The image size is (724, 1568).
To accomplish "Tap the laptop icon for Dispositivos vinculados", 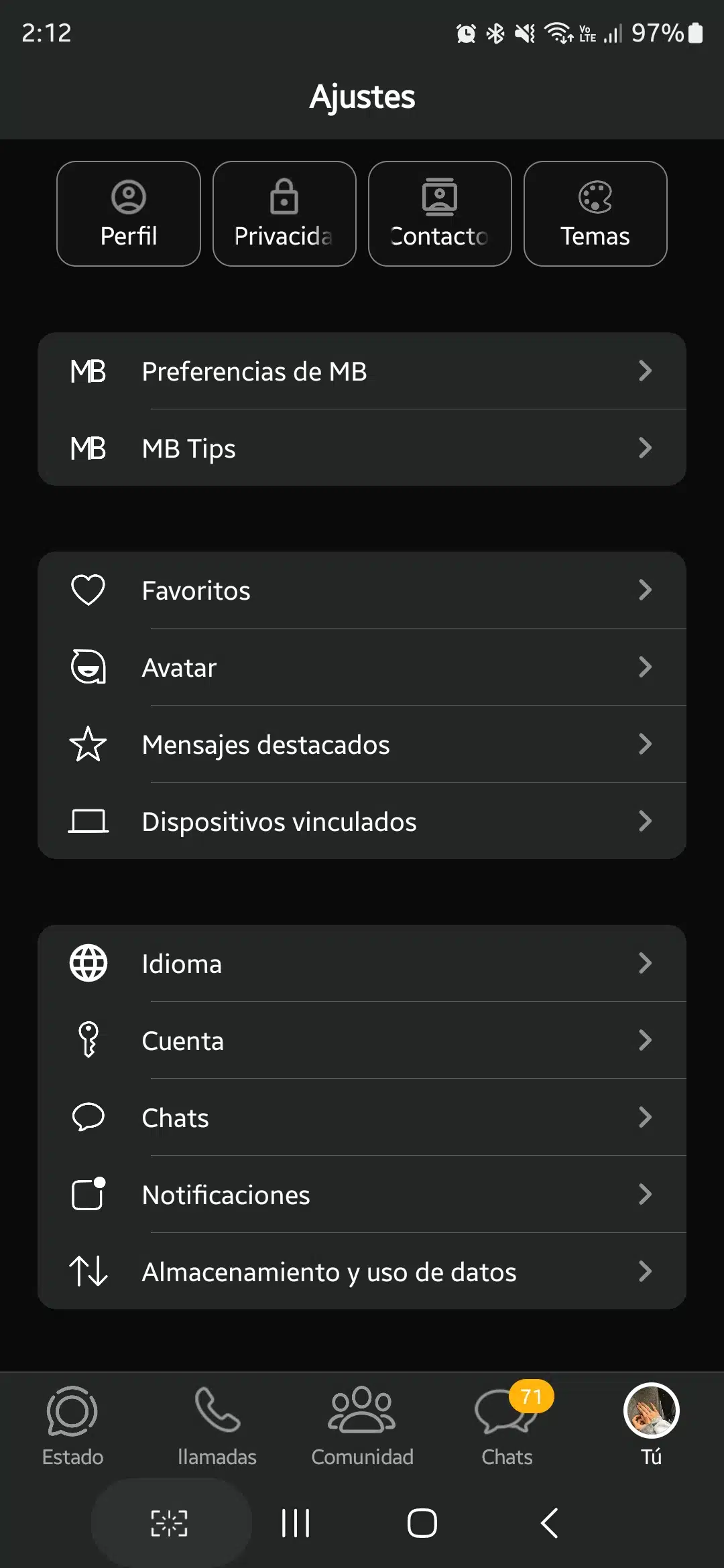I will tap(88, 820).
